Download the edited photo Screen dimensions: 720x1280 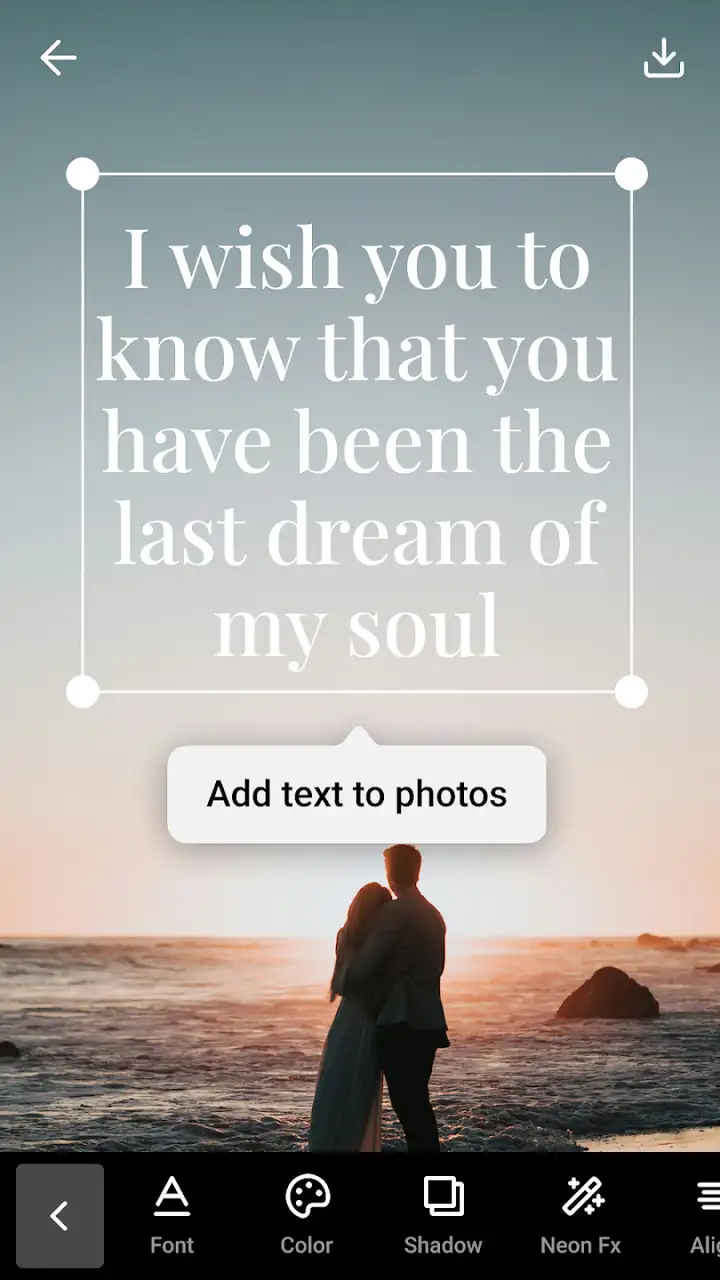coord(664,58)
